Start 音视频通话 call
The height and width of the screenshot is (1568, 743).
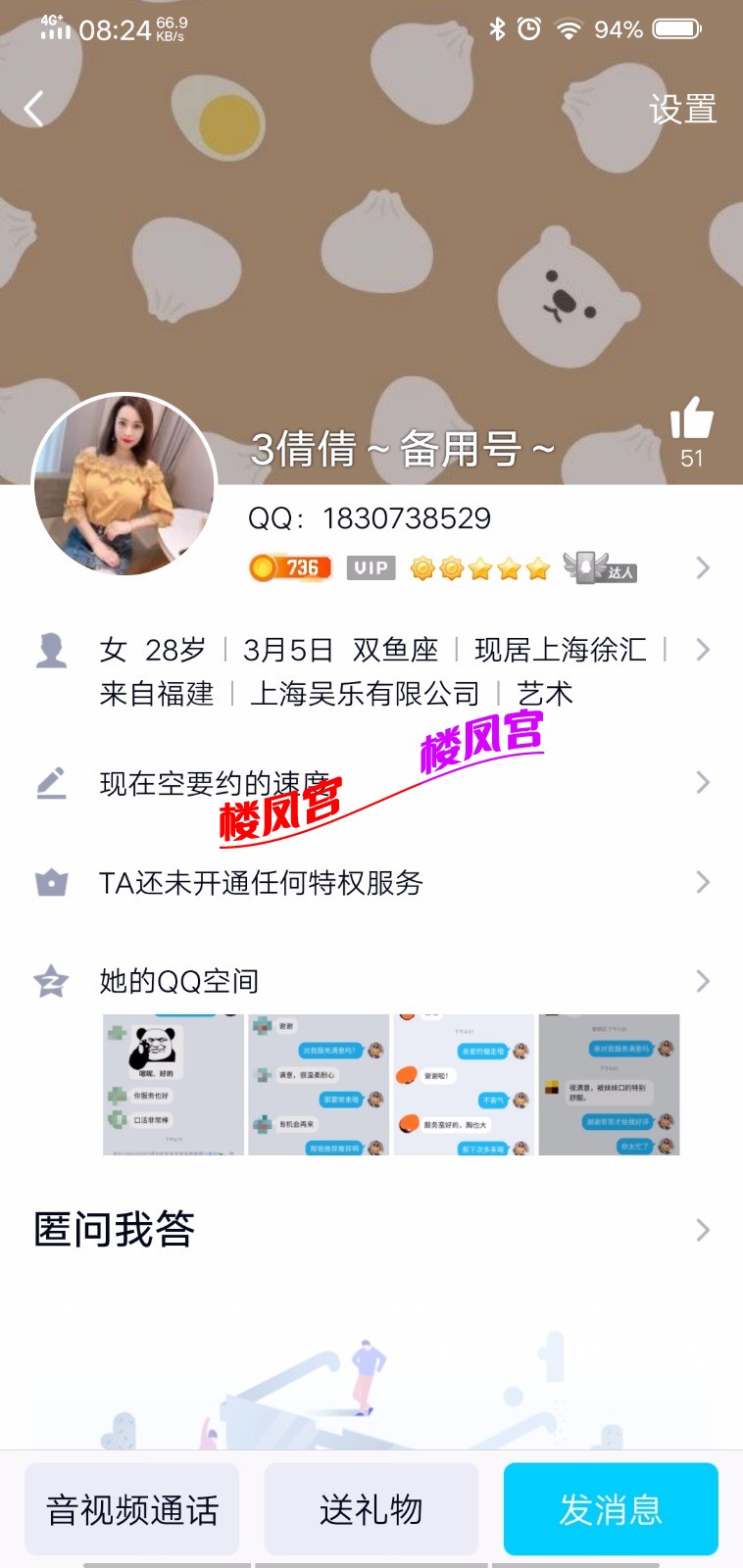coord(132,1509)
